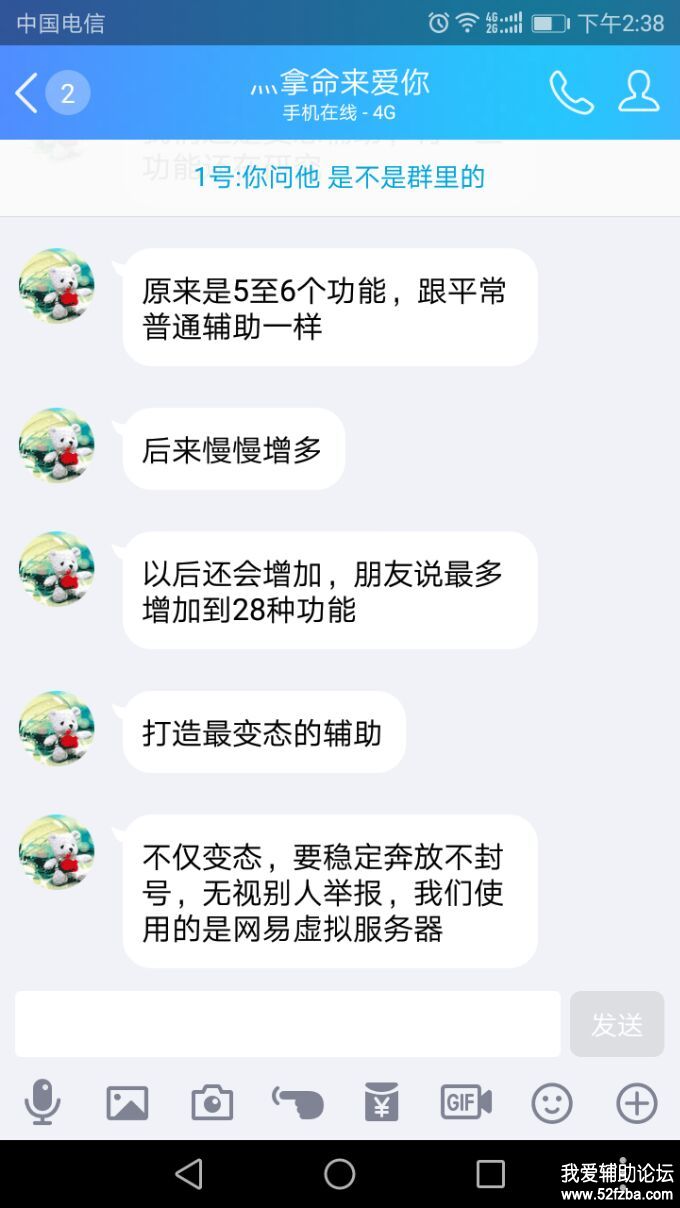
Task: Open the GIF video option
Action: [x=466, y=1103]
